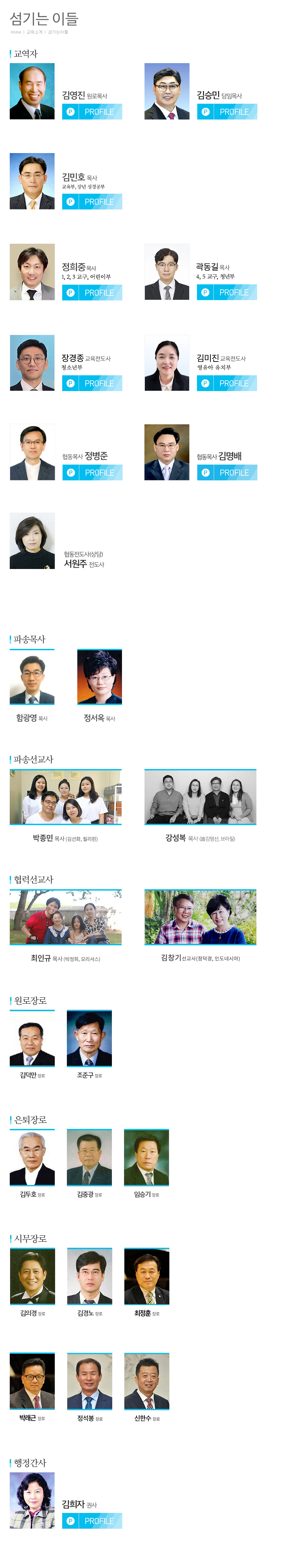The width and height of the screenshot is (289, 1568).
Task: Go to Home breadcrumb link
Action: click(15, 32)
